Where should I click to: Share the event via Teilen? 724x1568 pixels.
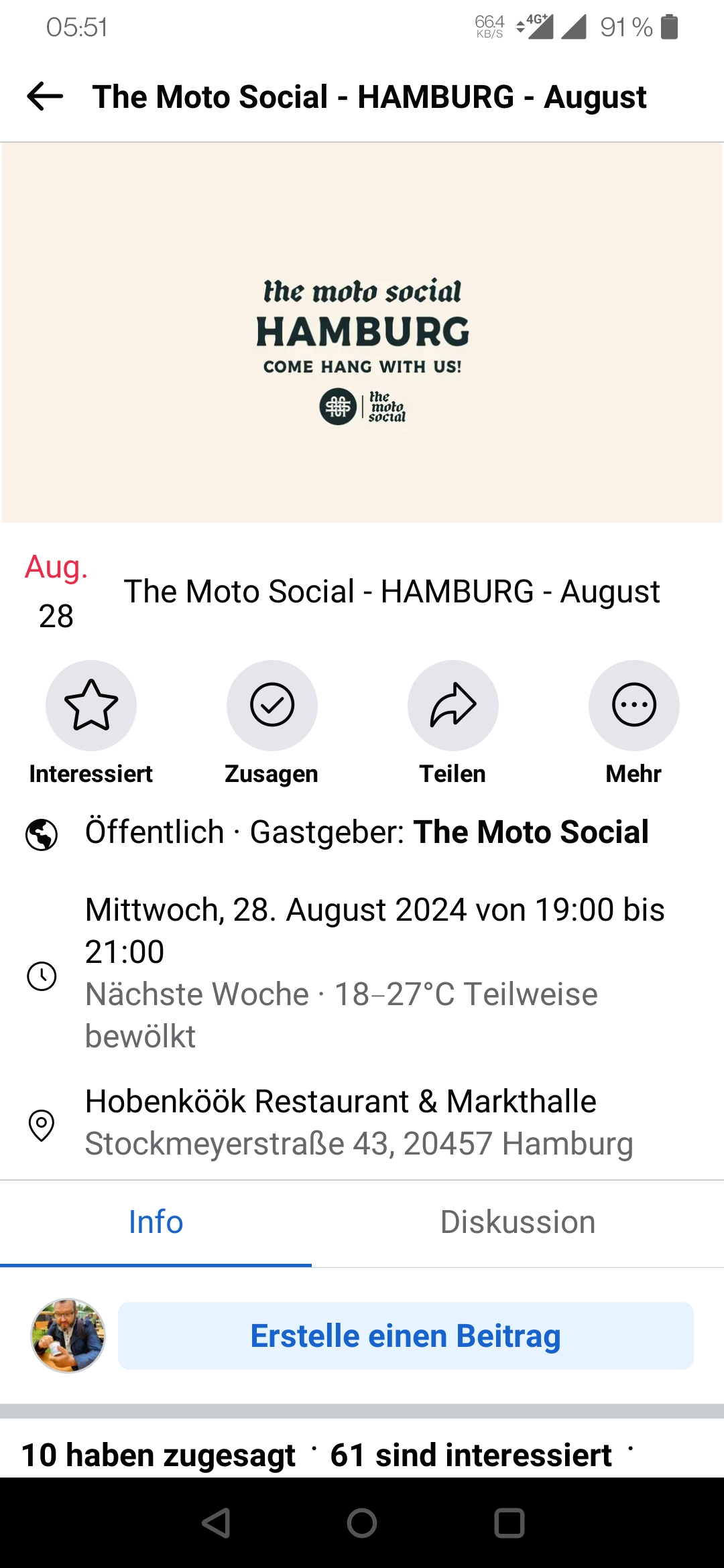(452, 706)
